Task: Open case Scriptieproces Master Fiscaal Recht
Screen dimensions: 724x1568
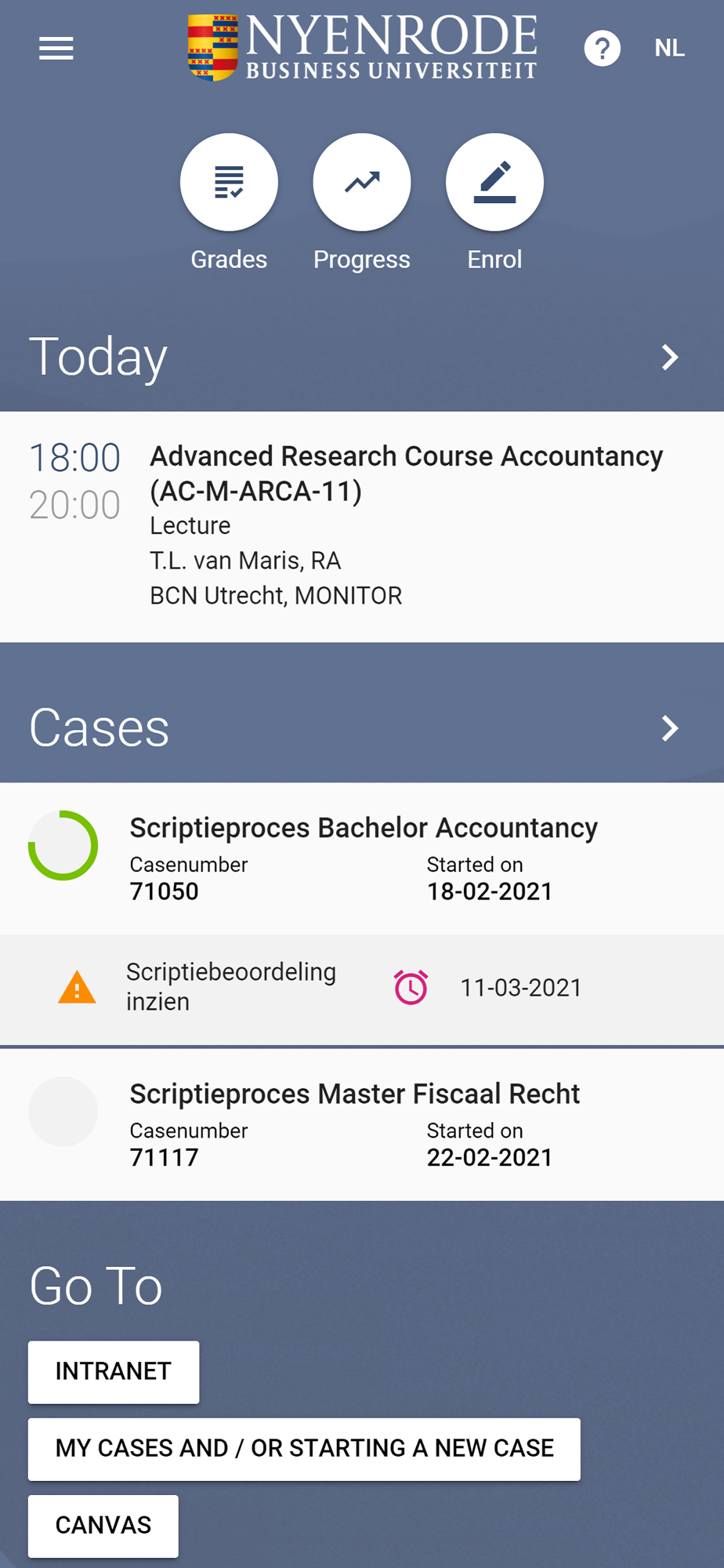Action: [362, 1124]
